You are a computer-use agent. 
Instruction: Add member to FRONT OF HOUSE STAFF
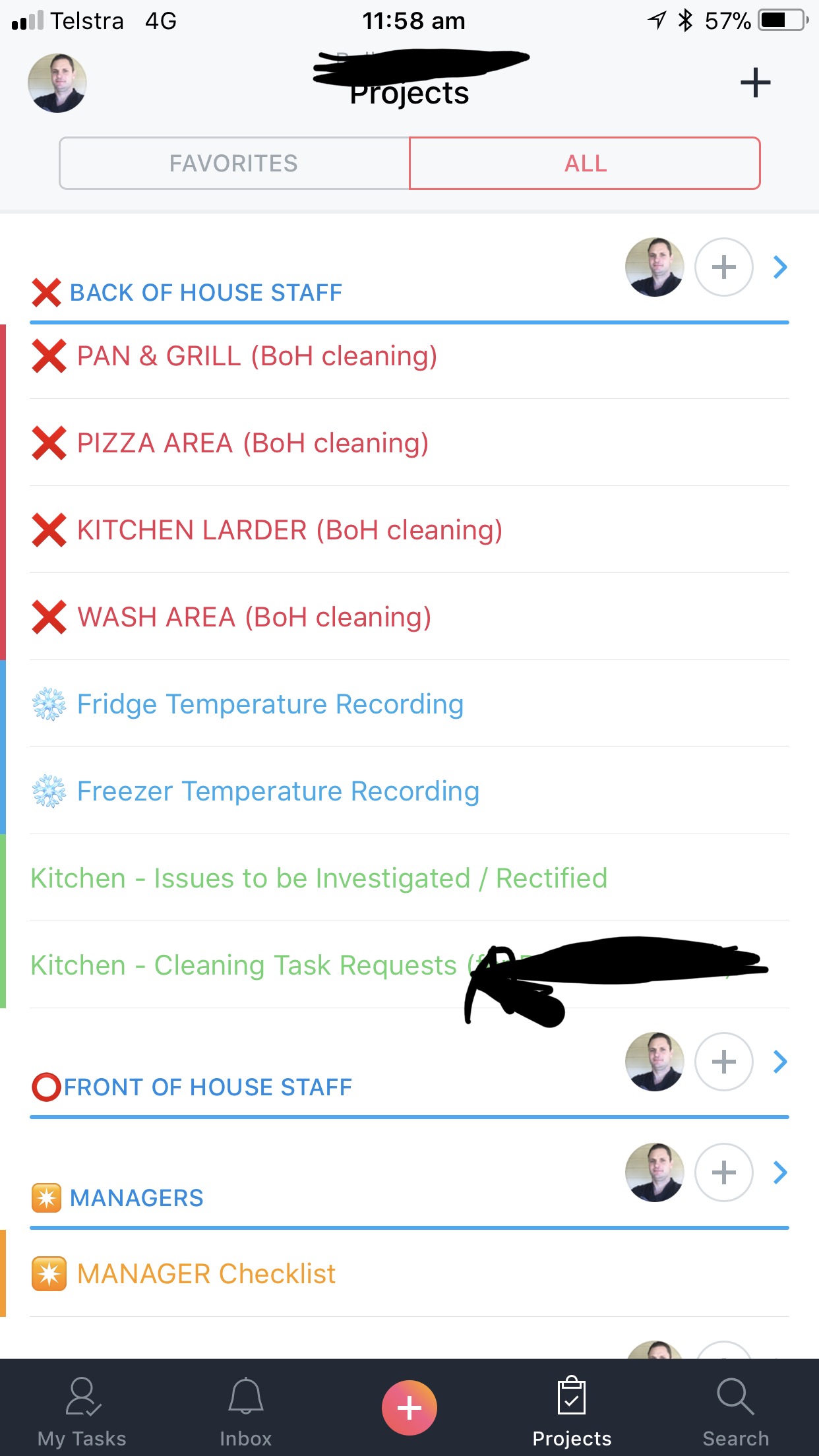pyautogui.click(x=724, y=1062)
